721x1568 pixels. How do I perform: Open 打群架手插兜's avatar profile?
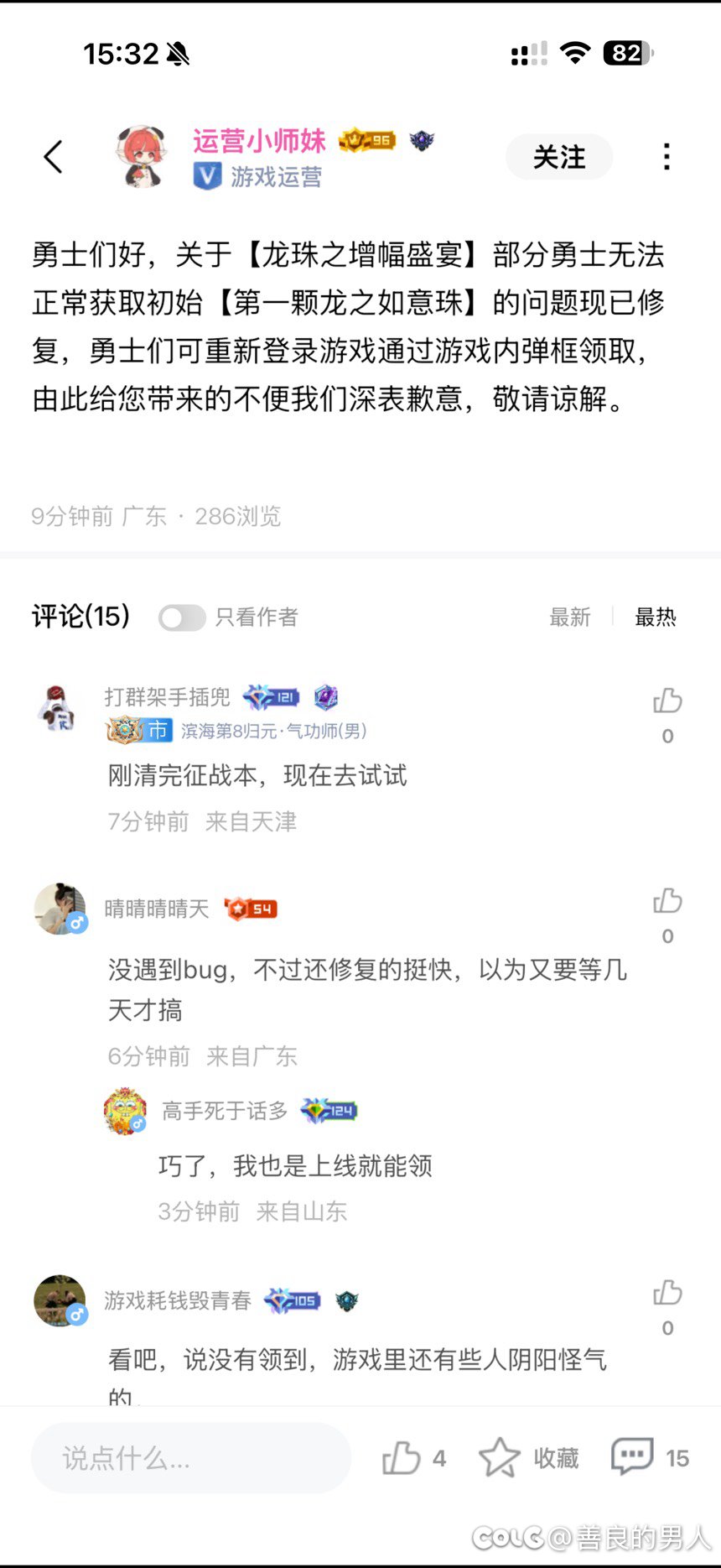pos(59,709)
